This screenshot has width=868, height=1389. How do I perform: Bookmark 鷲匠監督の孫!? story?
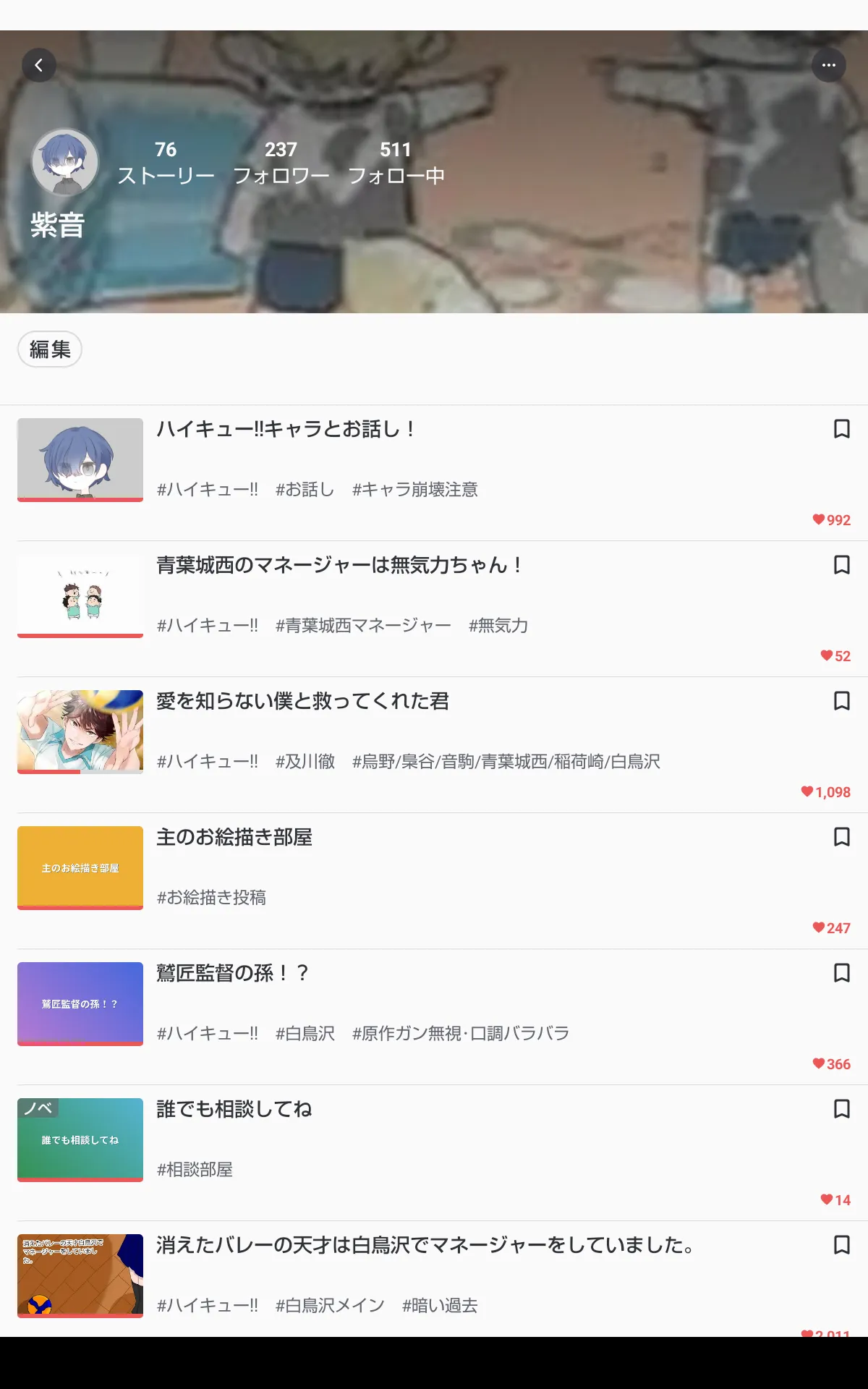(x=841, y=973)
